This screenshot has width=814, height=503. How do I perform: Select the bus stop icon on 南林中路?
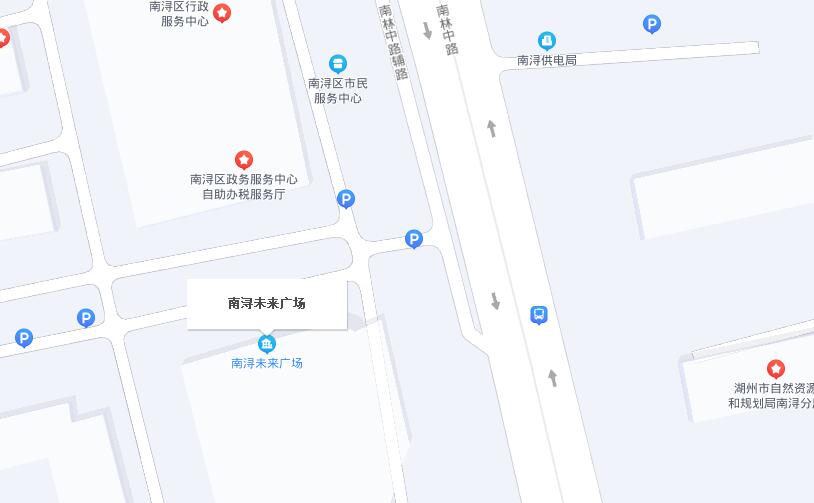pos(539,316)
